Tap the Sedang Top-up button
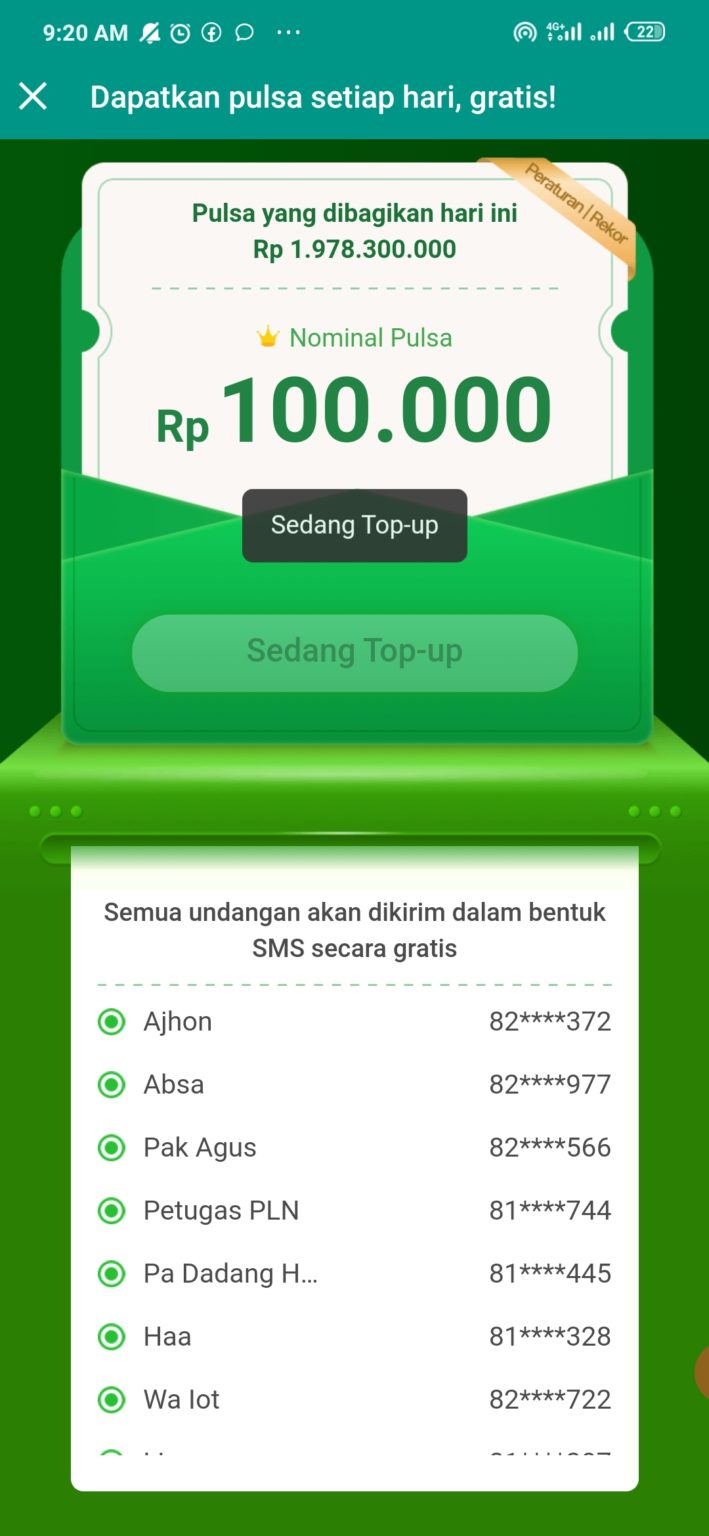The height and width of the screenshot is (1536, 709). (355, 652)
